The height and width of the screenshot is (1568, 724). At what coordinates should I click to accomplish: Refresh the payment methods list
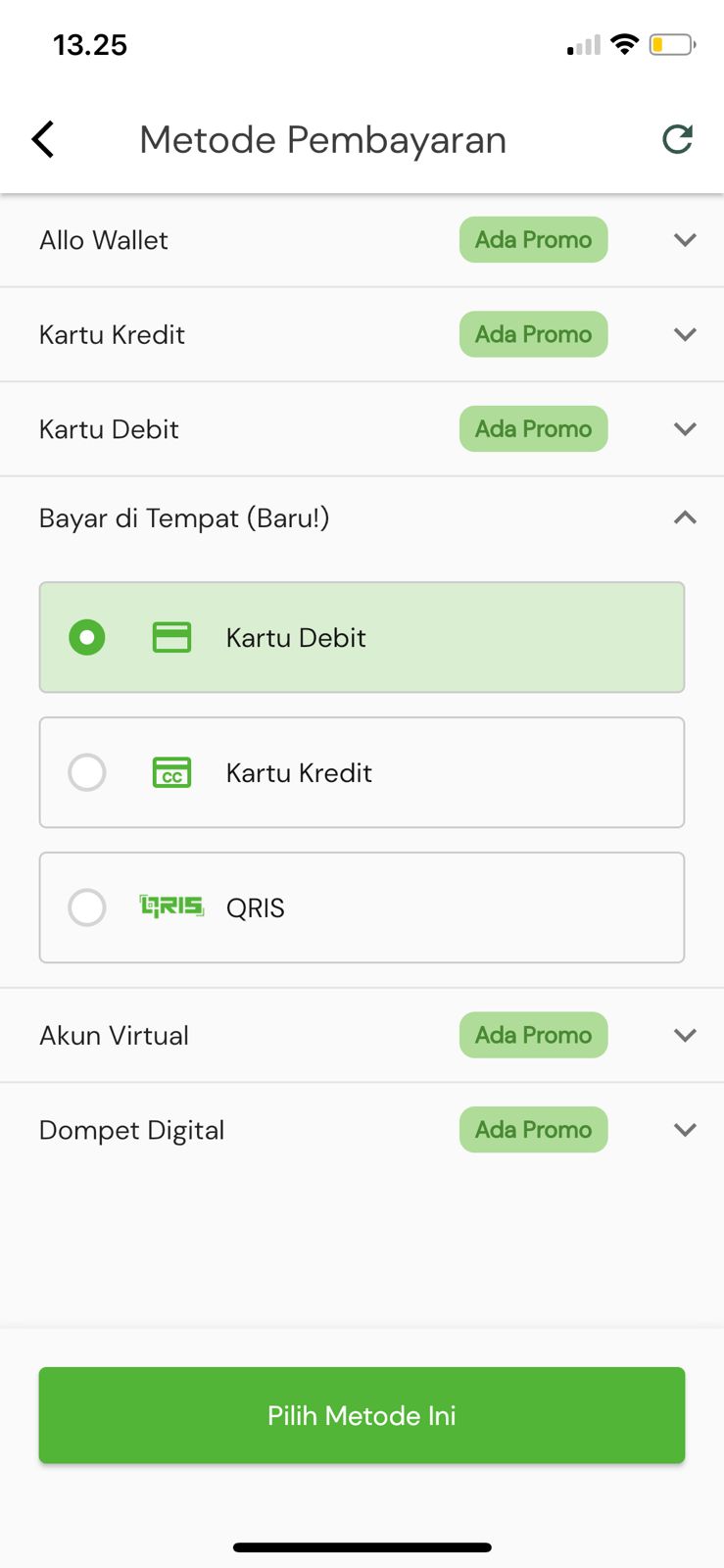click(678, 140)
